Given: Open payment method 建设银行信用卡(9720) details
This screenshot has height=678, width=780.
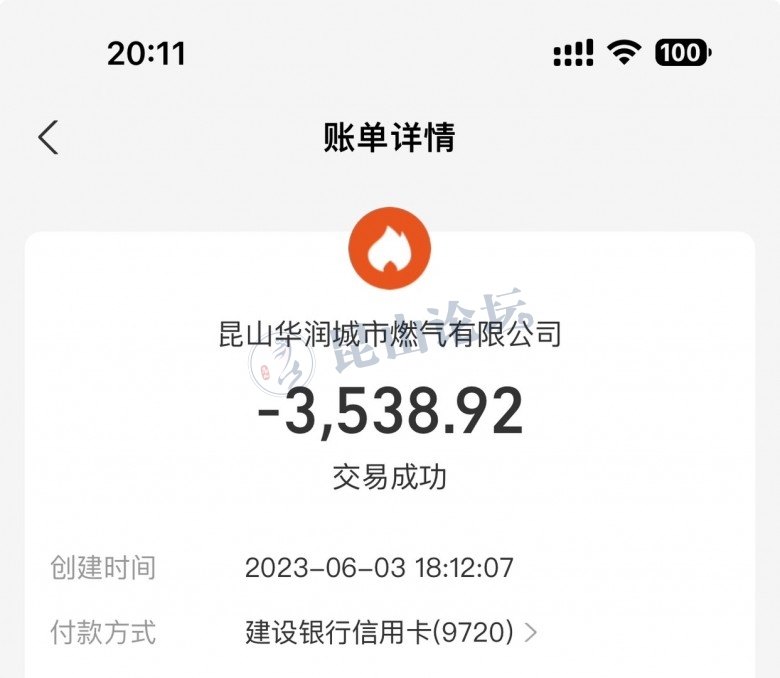Looking at the screenshot, I should pyautogui.click(x=391, y=632).
